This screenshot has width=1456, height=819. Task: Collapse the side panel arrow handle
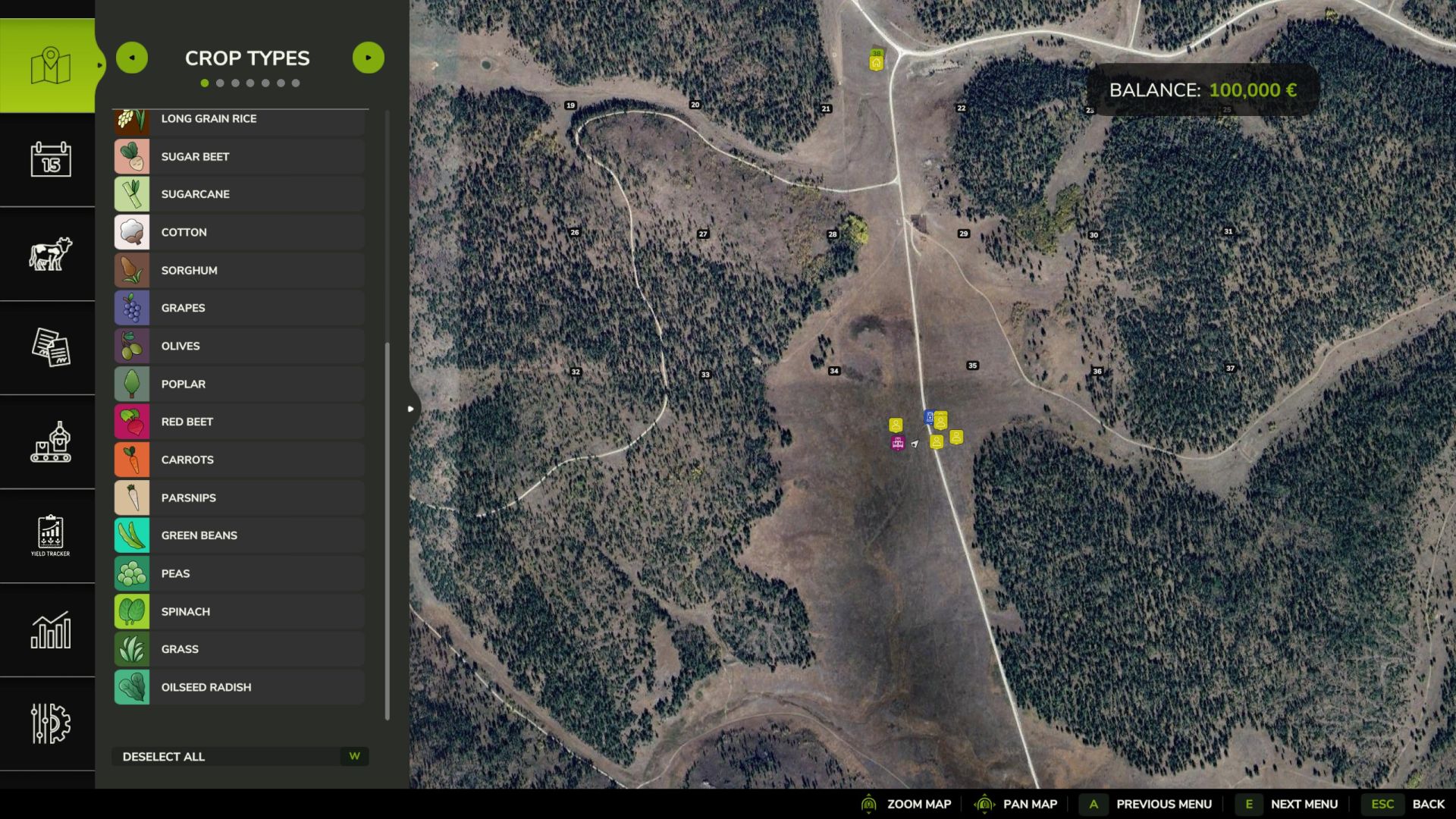tap(411, 409)
